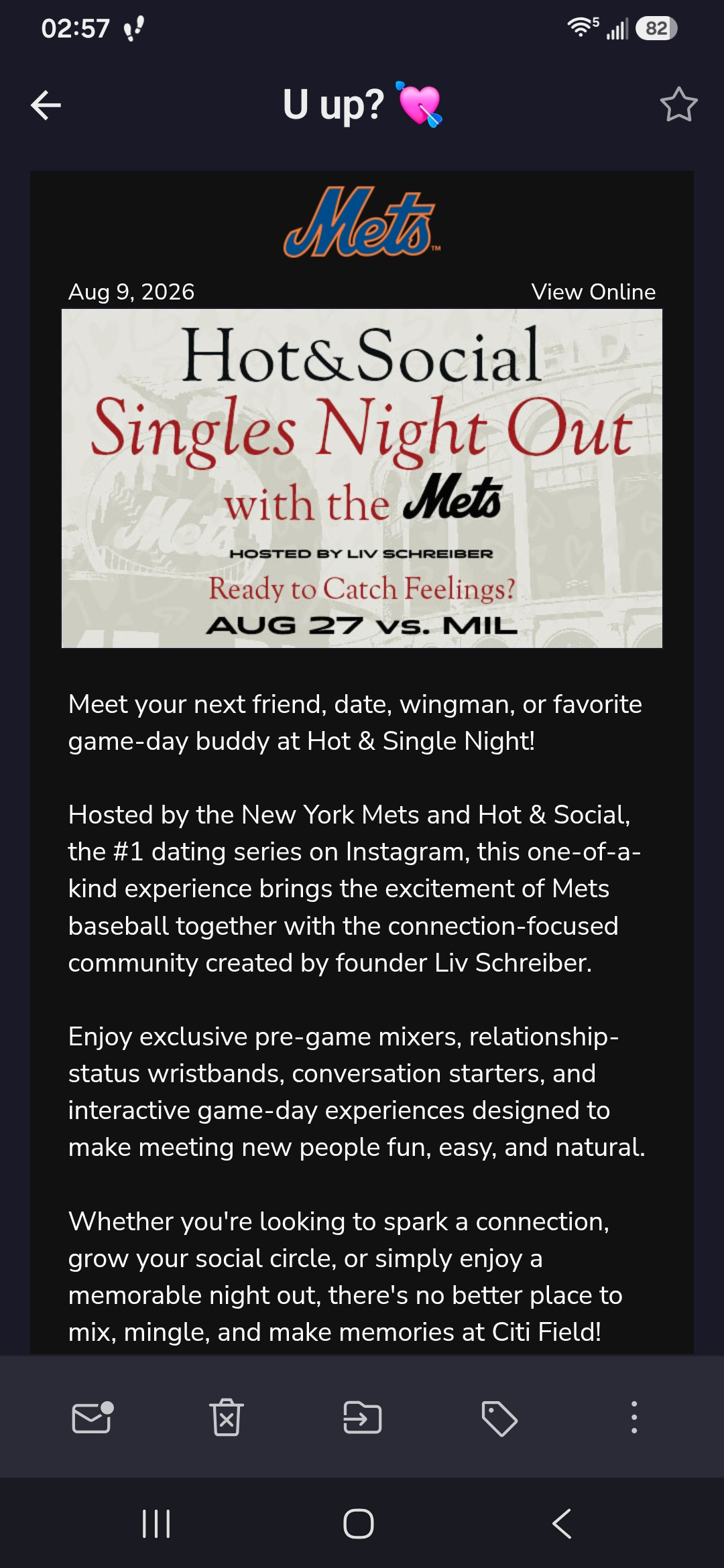Tap the system home button
Image resolution: width=724 pixels, height=1568 pixels.
tap(359, 1524)
